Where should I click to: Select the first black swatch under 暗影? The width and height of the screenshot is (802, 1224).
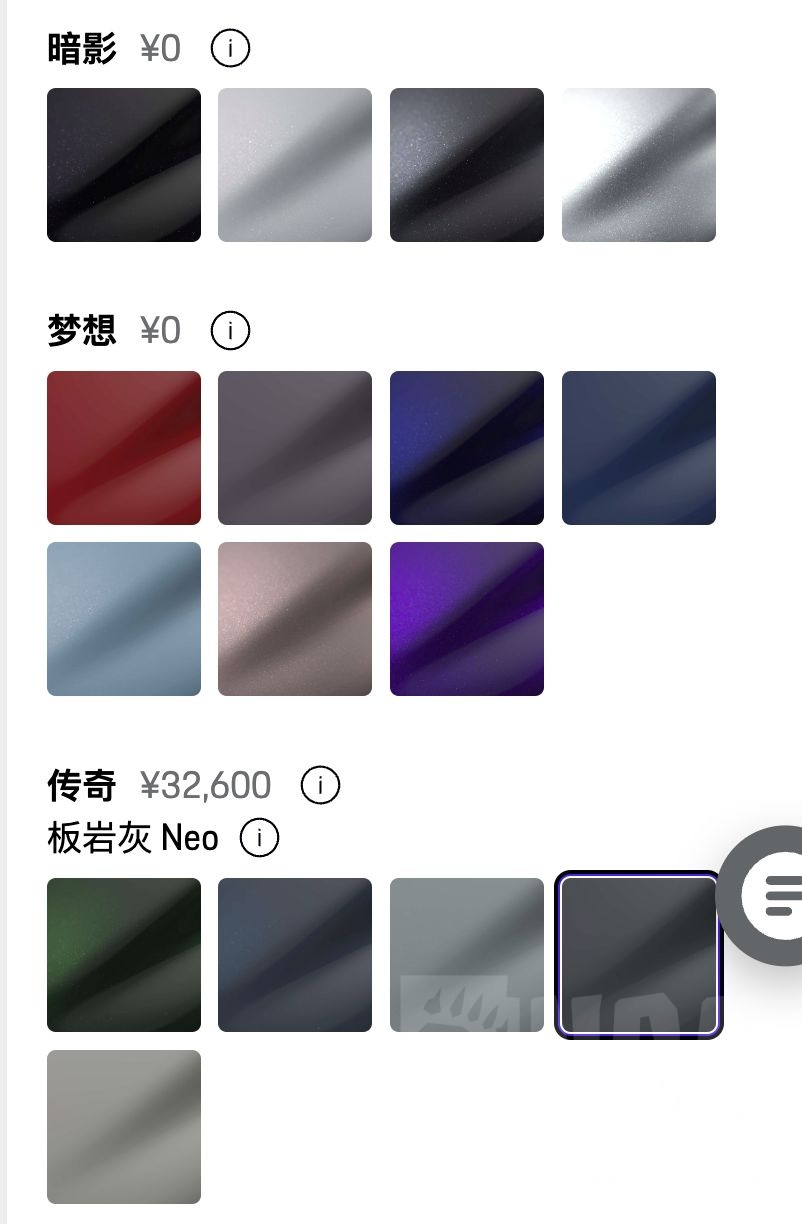coord(123,164)
